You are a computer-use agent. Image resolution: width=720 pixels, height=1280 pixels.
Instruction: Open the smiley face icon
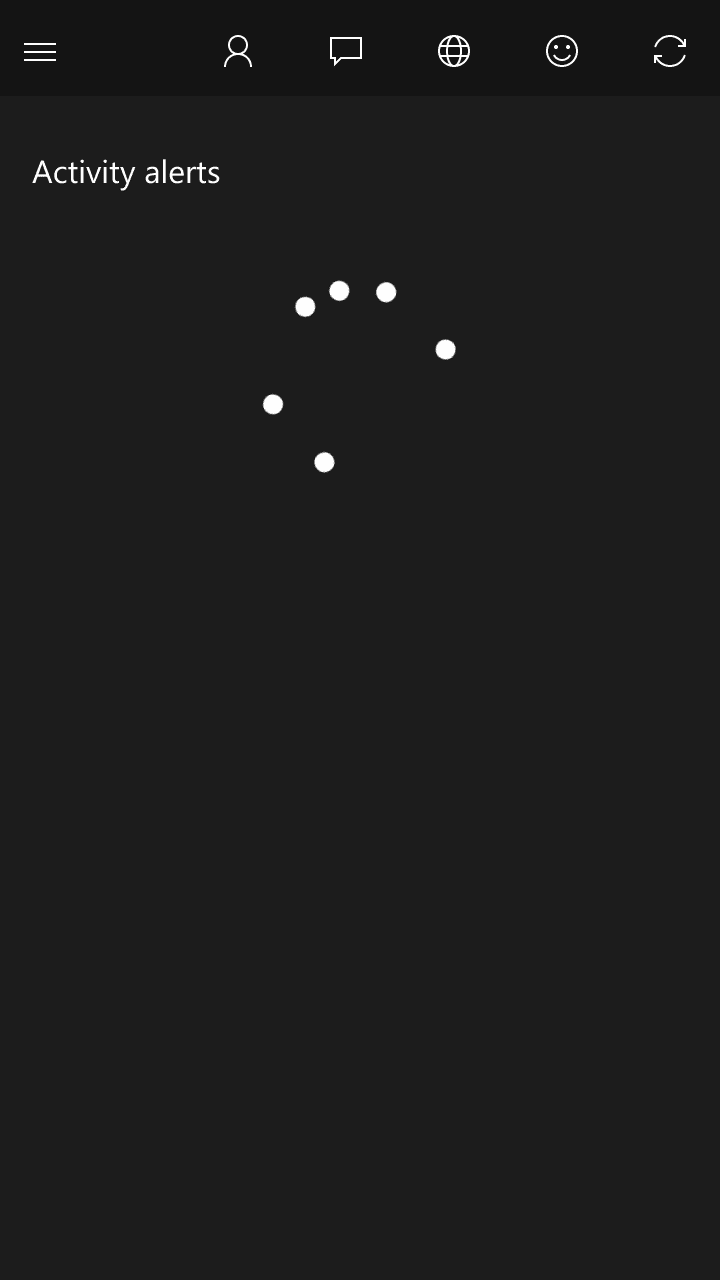point(562,51)
